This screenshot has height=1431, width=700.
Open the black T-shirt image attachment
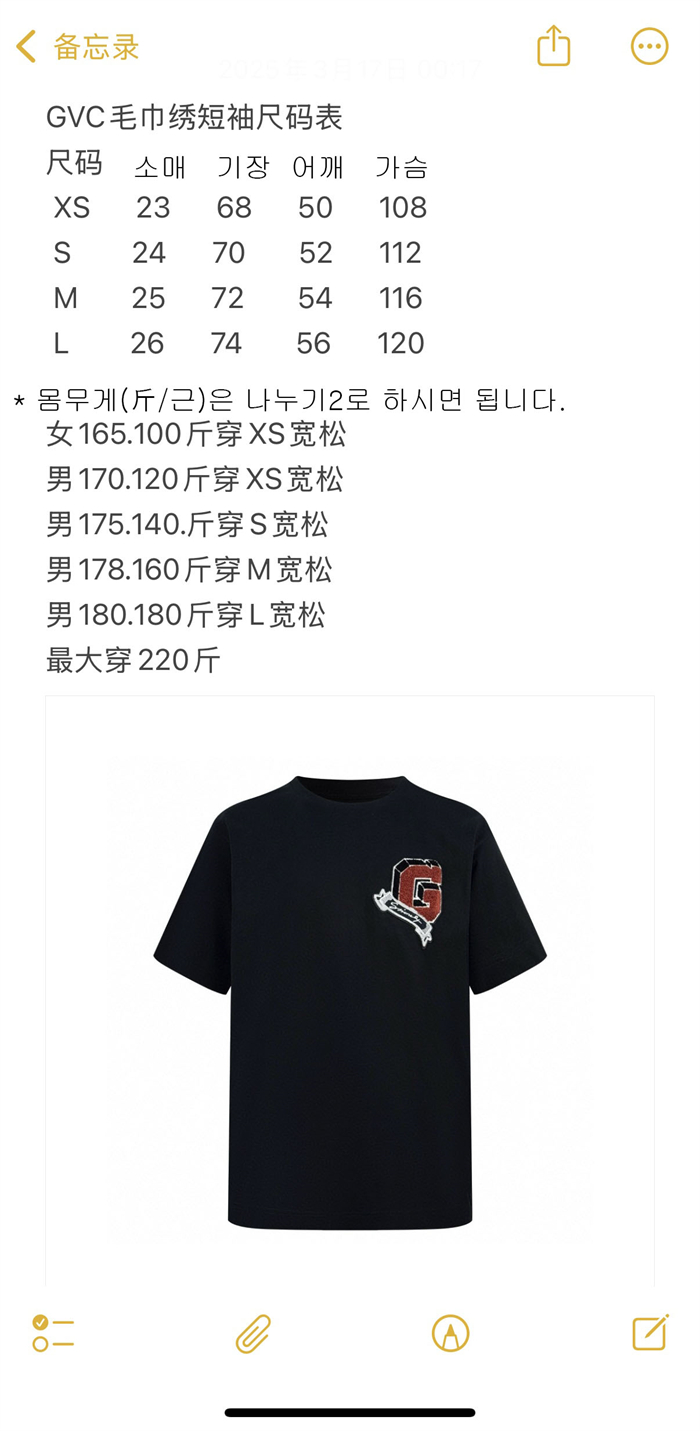pos(350,990)
